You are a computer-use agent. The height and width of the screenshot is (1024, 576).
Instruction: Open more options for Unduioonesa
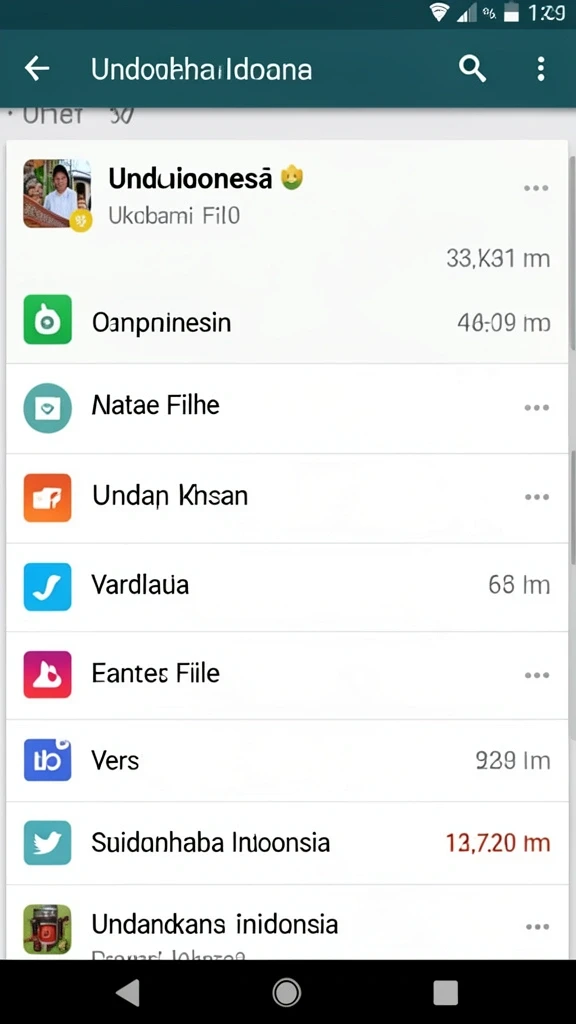tap(536, 188)
